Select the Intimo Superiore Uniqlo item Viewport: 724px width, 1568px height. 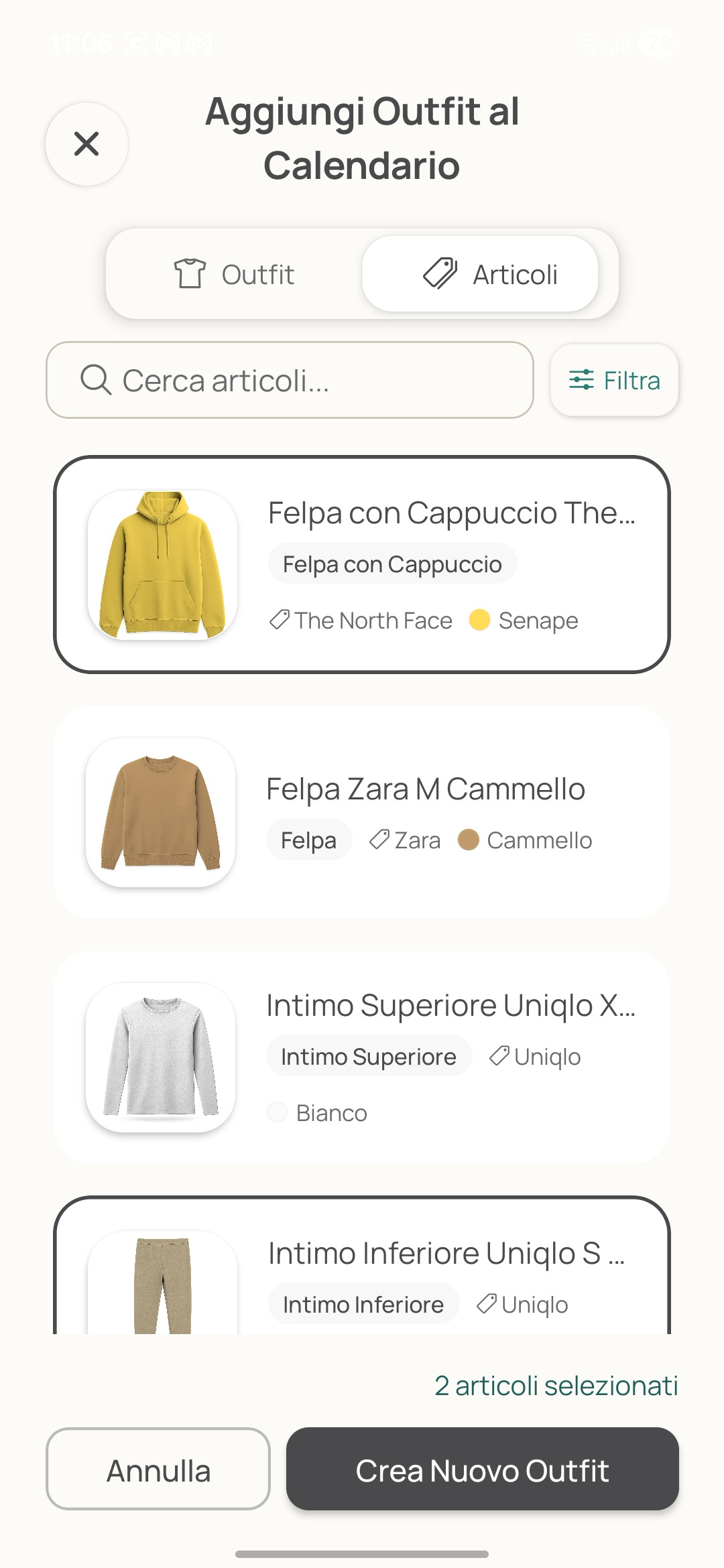coord(362,1059)
